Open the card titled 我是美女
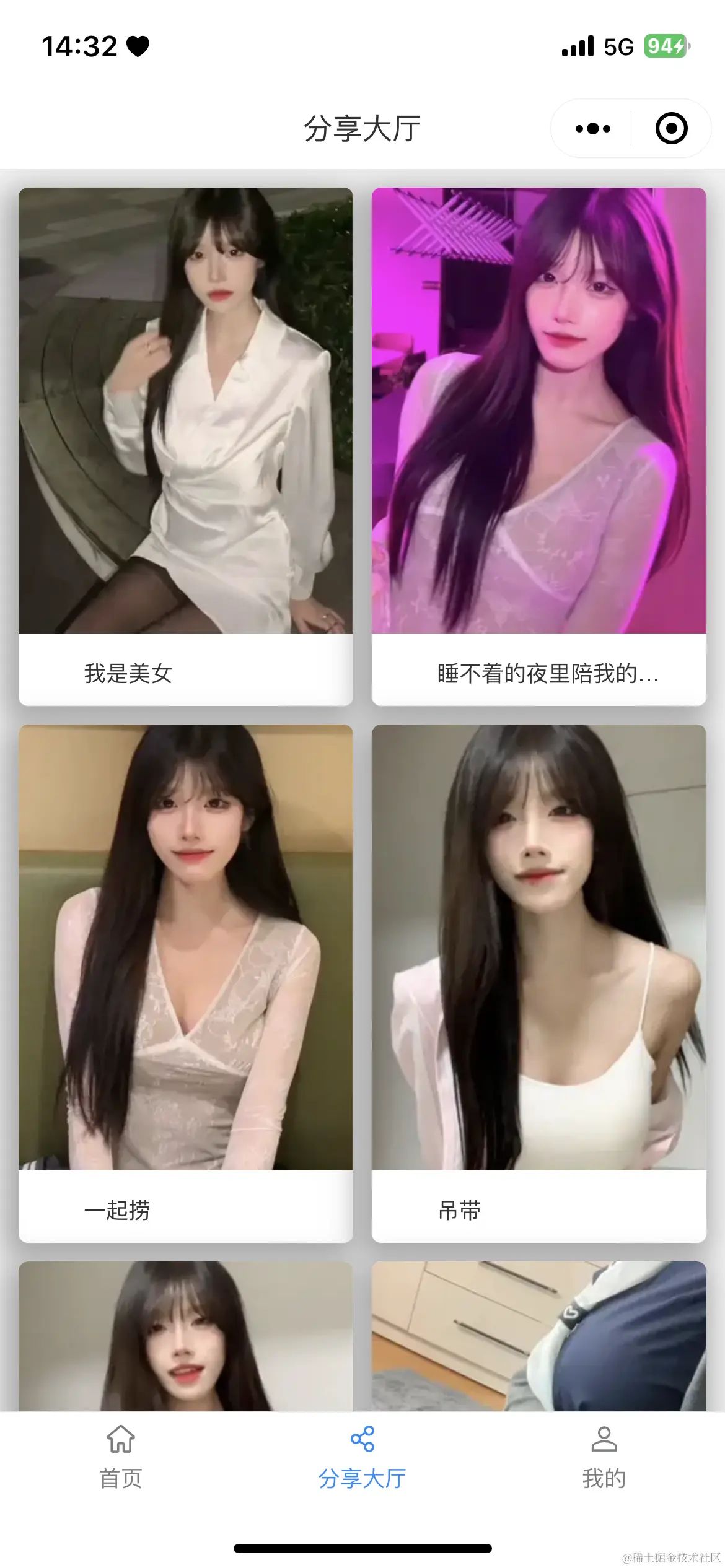725x1568 pixels. click(185, 446)
